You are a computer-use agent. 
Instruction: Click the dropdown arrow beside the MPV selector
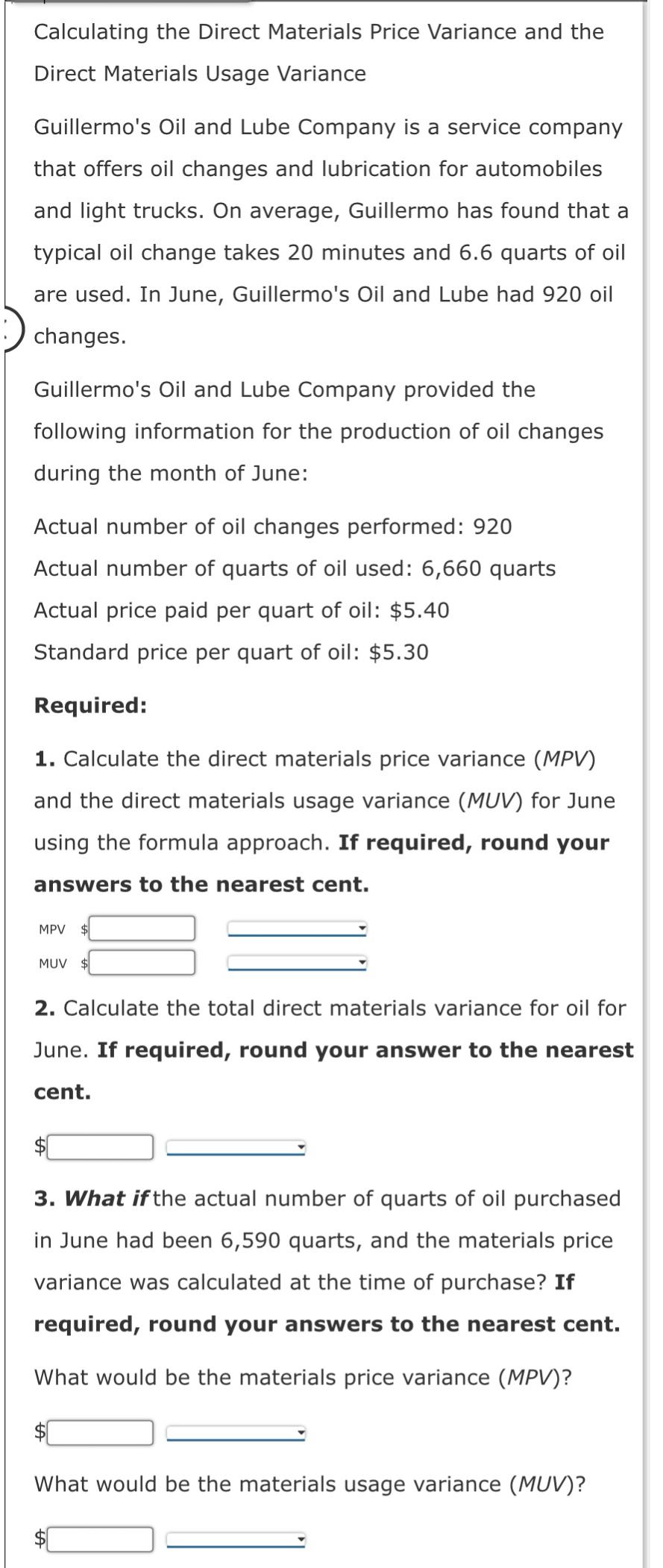coord(363,927)
